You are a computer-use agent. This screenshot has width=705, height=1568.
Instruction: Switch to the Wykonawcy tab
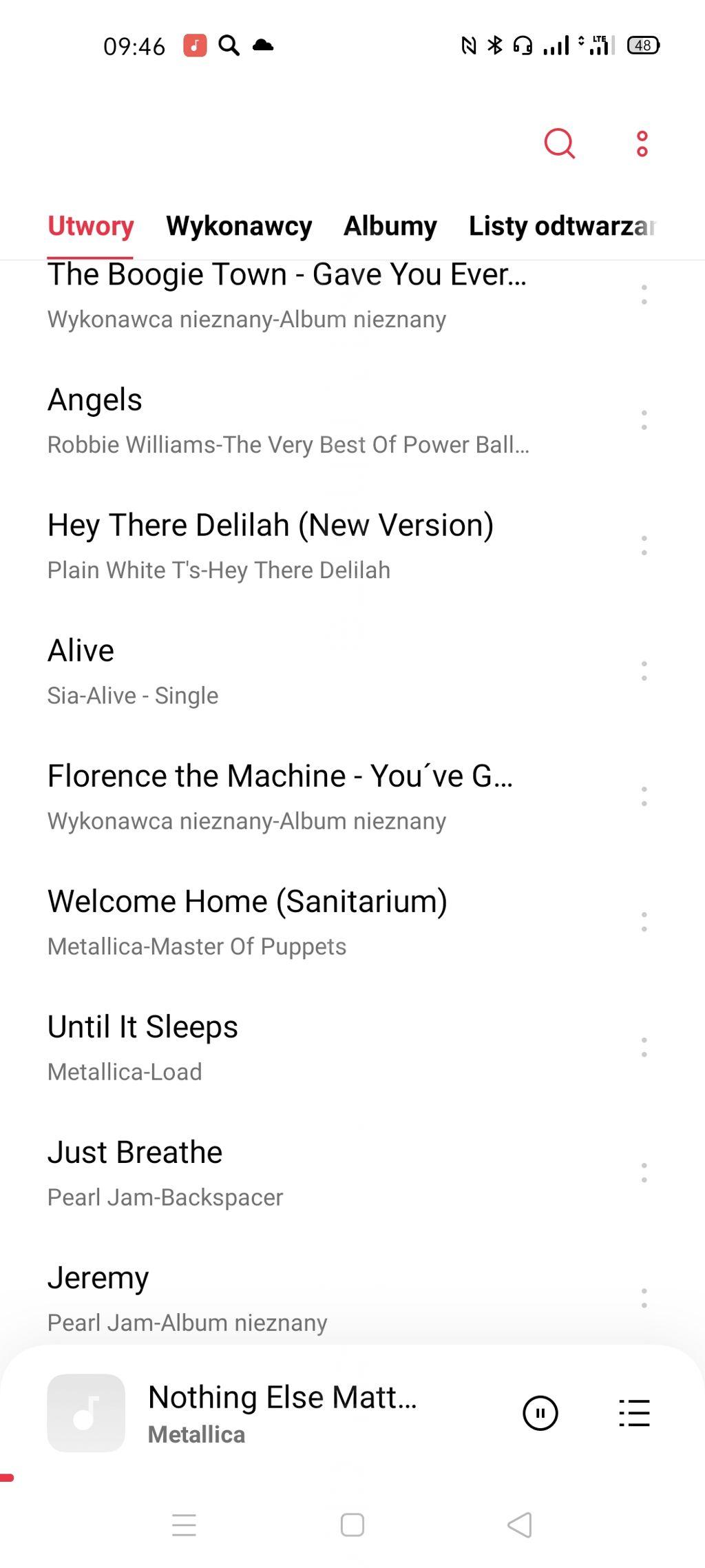coord(239,226)
